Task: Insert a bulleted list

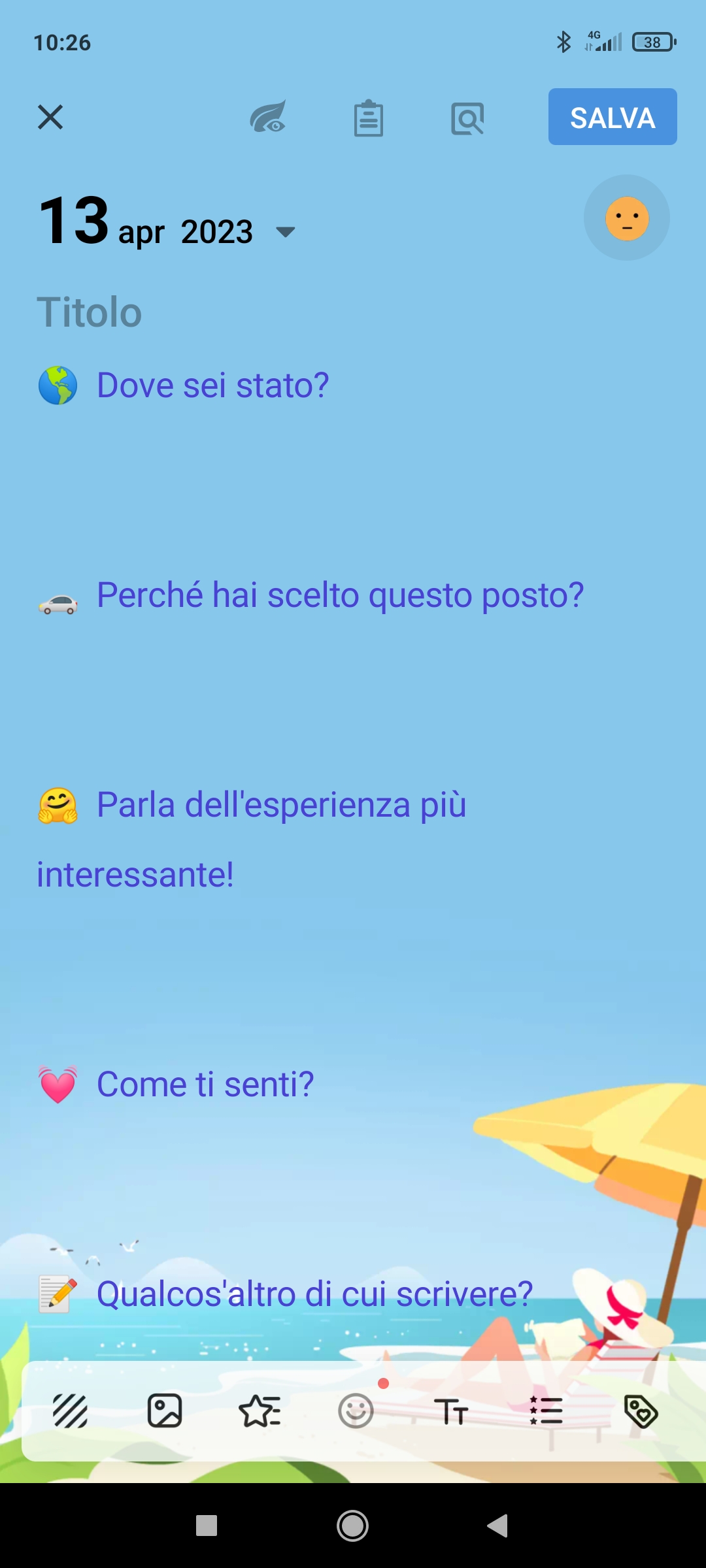Action: point(546,1411)
